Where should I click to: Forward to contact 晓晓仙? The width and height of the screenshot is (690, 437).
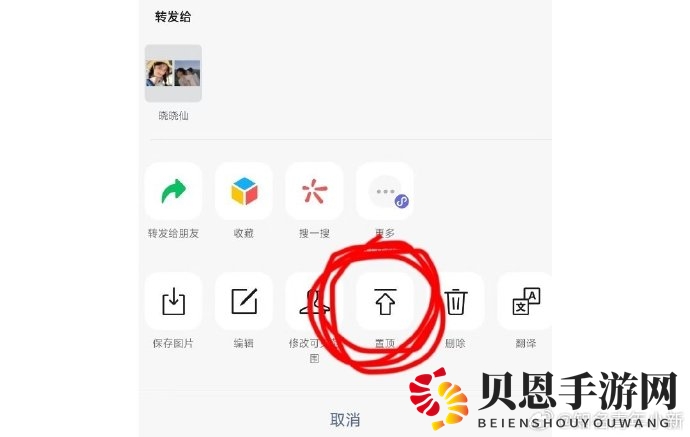pyautogui.click(x=173, y=74)
